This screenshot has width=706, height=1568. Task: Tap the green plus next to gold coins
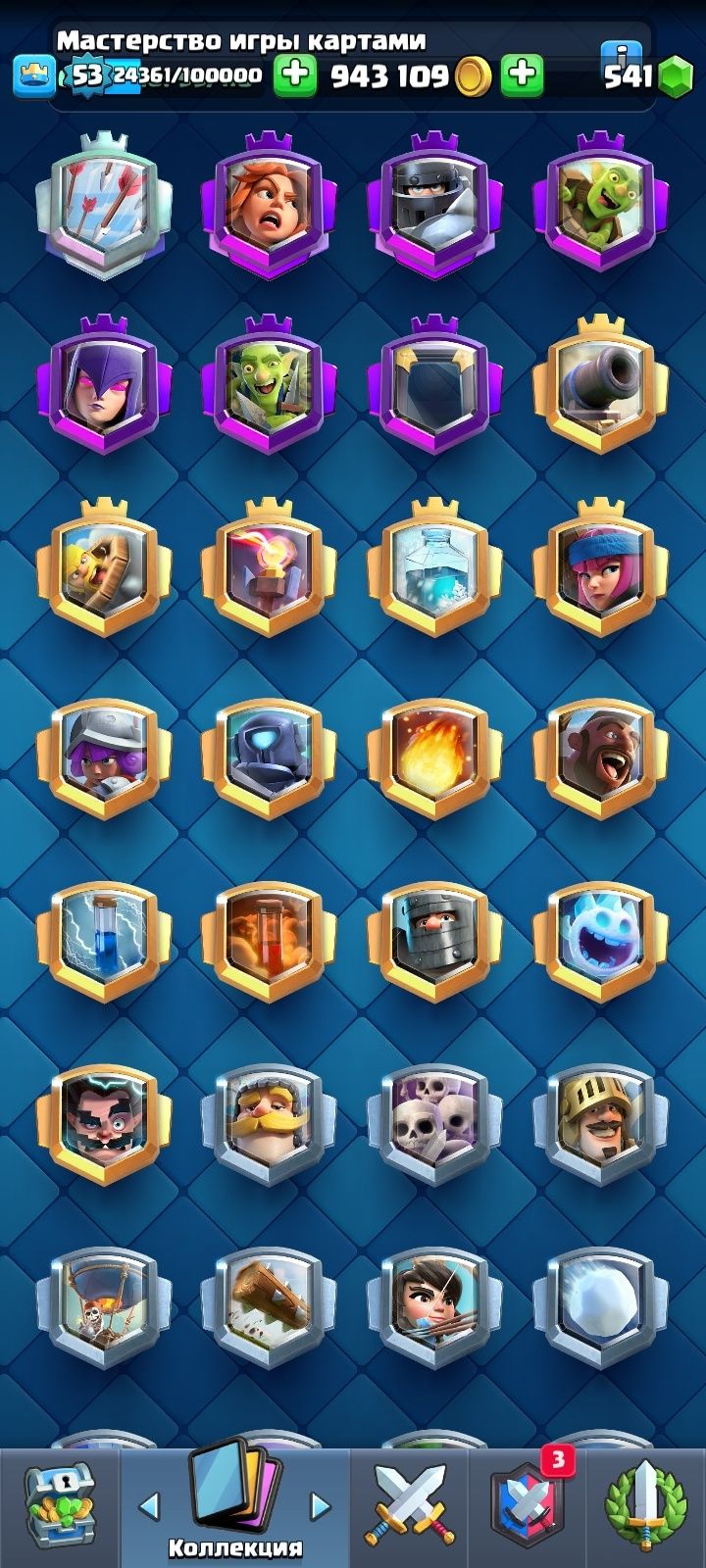click(x=523, y=74)
